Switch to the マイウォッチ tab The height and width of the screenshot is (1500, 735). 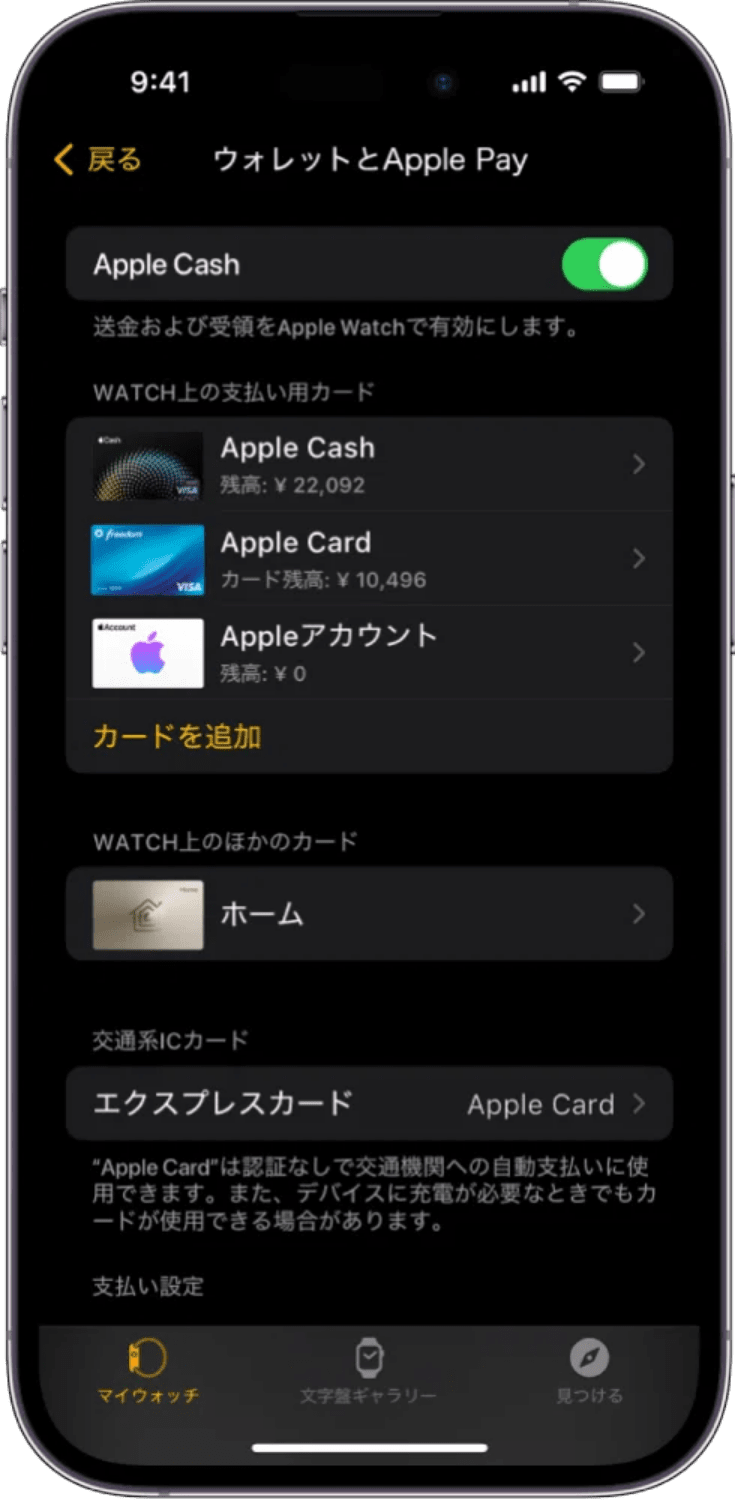148,1372
